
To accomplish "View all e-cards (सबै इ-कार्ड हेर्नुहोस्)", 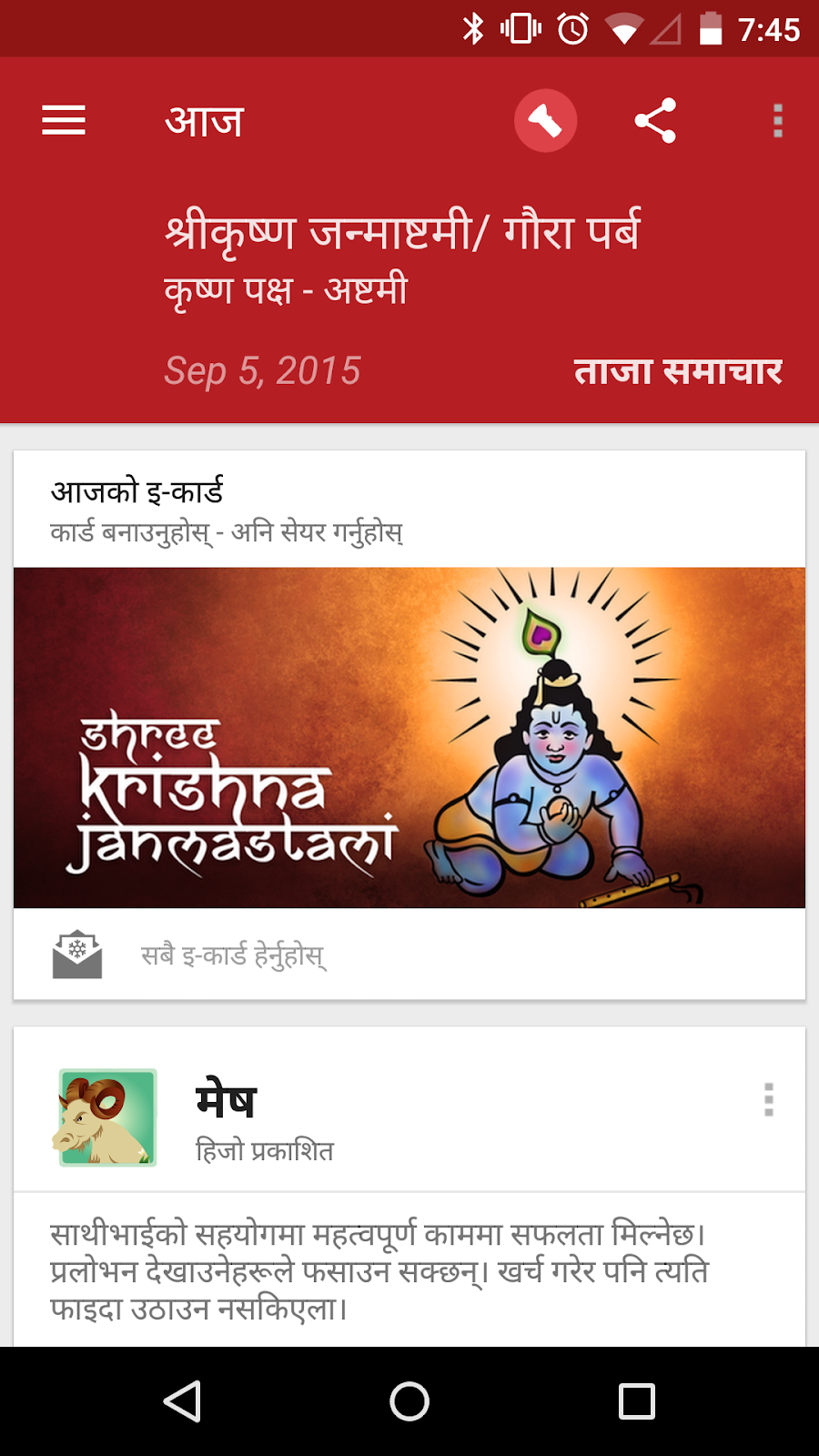I will [233, 955].
